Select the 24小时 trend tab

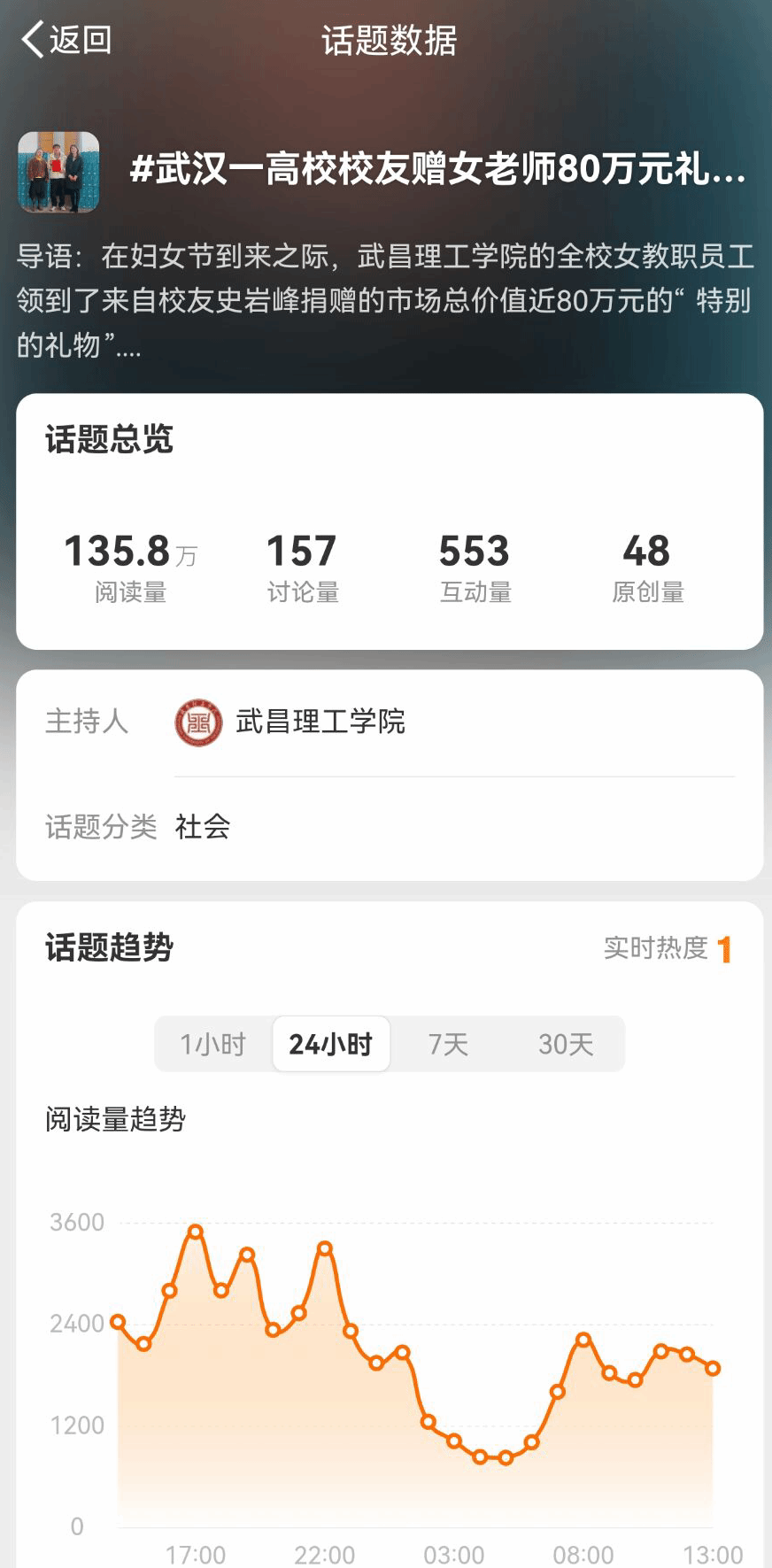tap(331, 1044)
